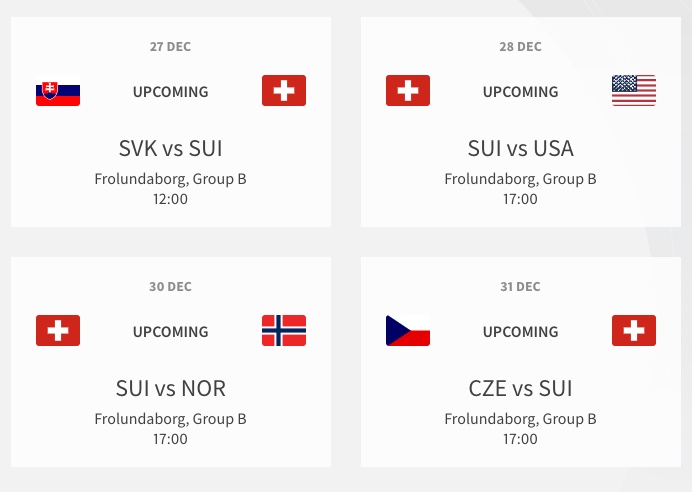View the SUI vs NOR game details
Viewport: 692px width, 492px height.
[170, 388]
